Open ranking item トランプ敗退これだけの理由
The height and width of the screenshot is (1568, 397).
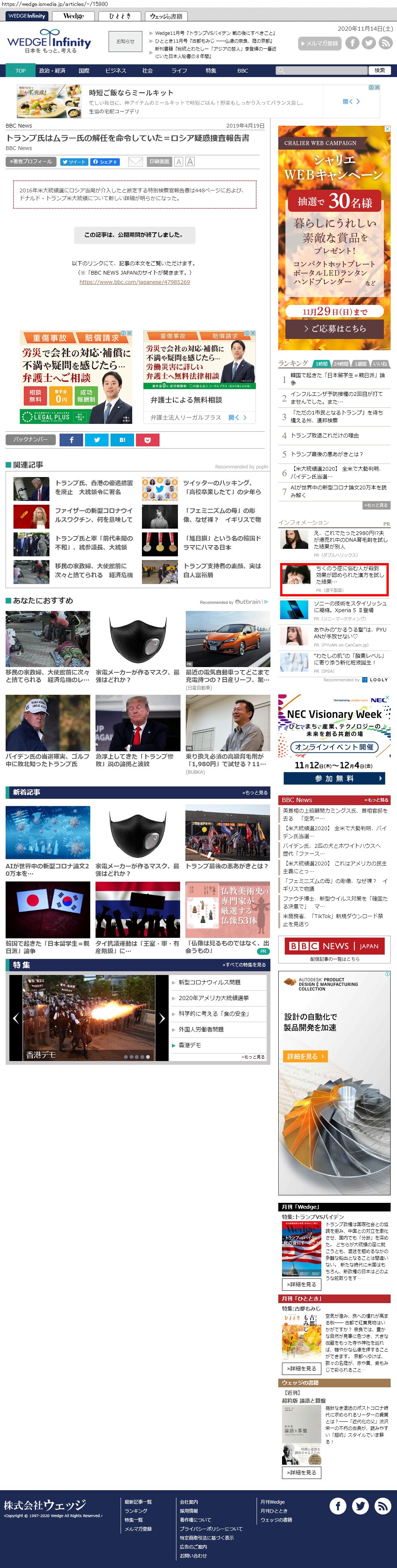[x=325, y=435]
